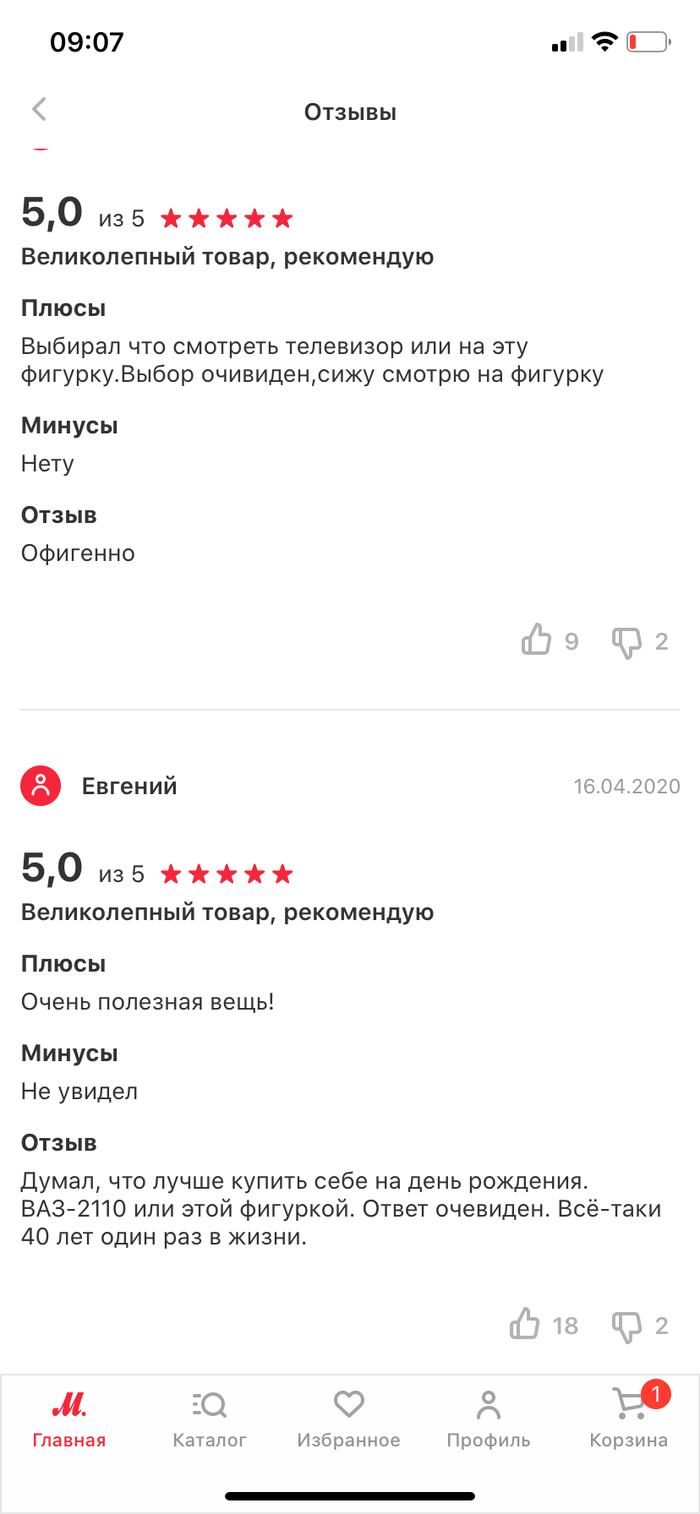Go to the Избранное tab
700x1514 pixels.
[348, 1420]
